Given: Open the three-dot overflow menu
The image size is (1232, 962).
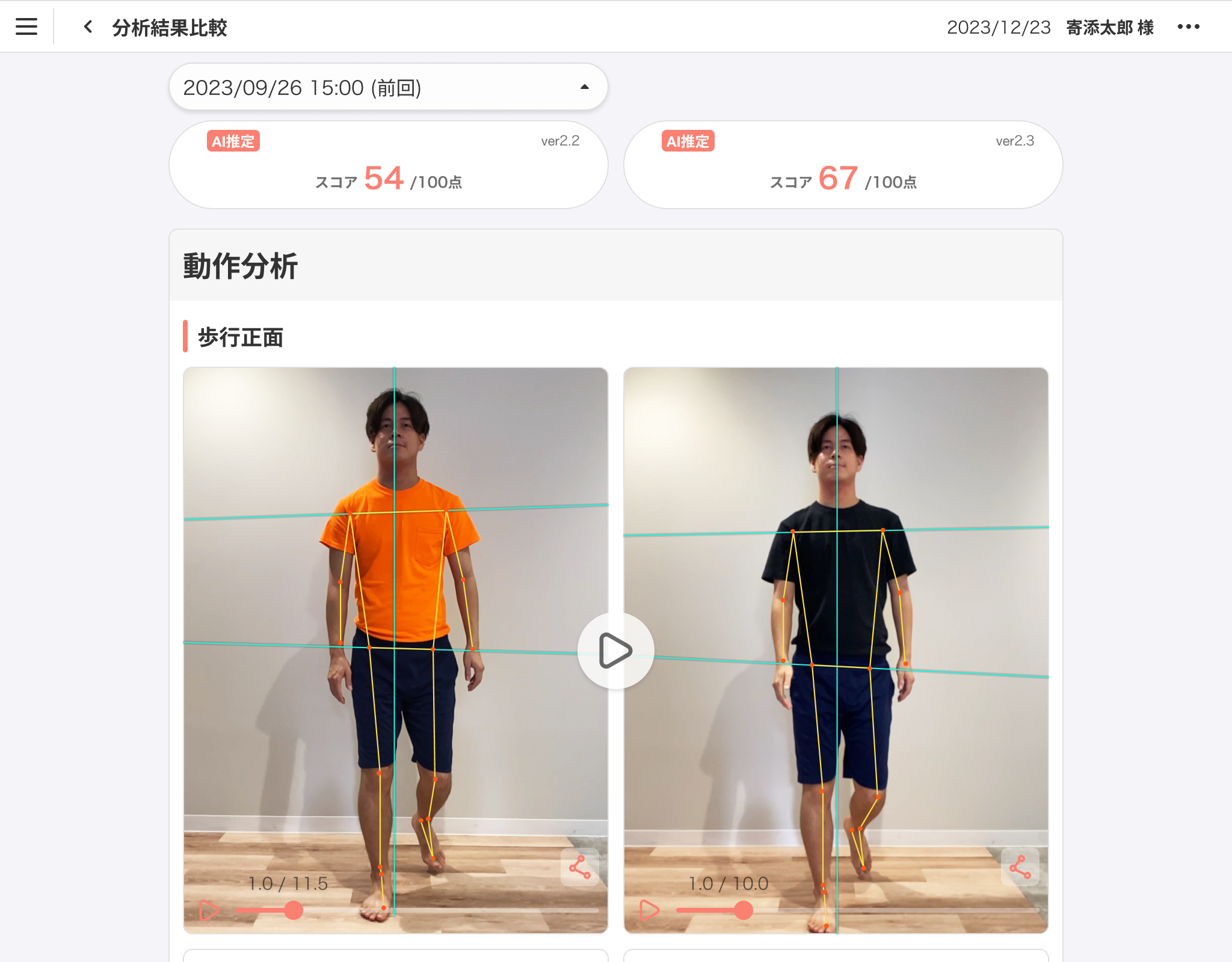Looking at the screenshot, I should [1188, 26].
